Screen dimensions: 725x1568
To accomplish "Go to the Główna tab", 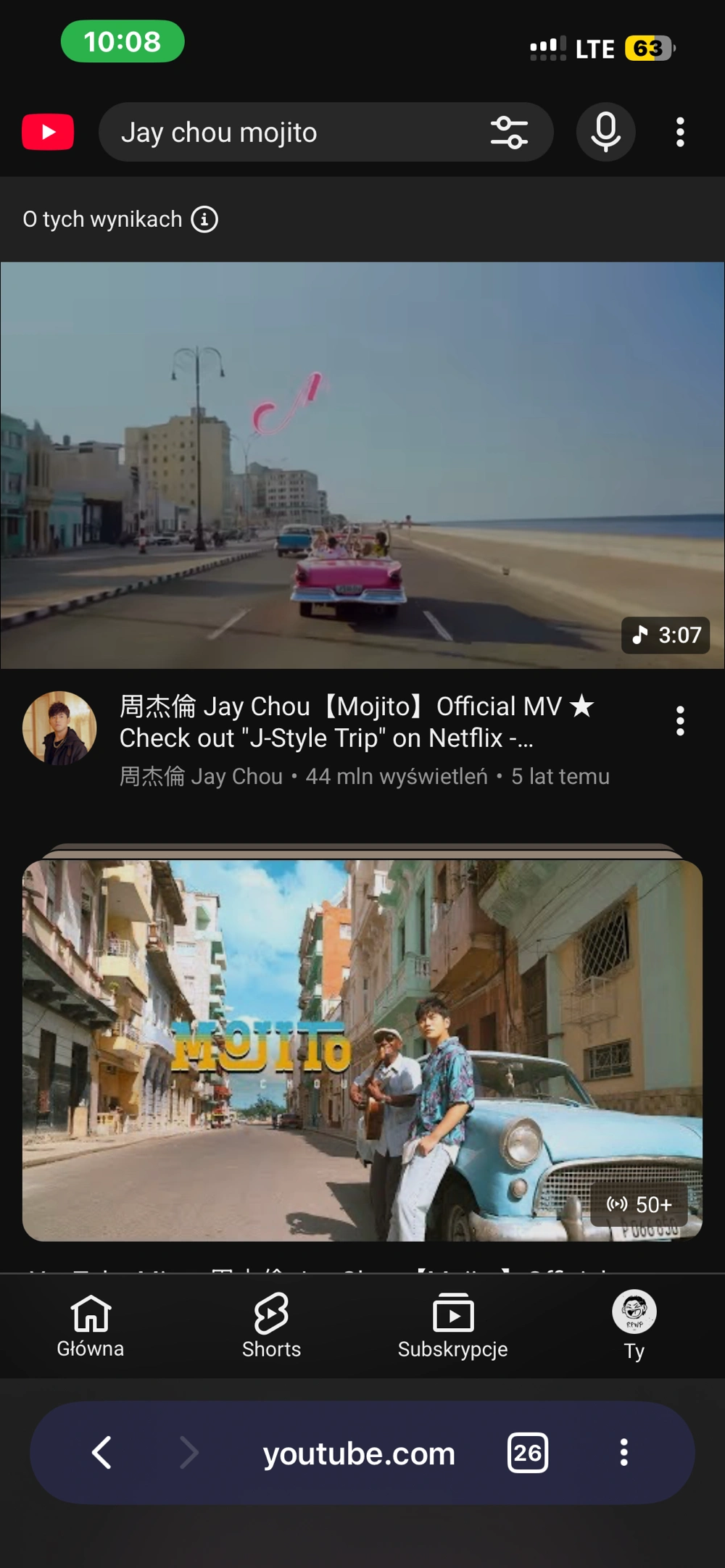I will point(91,1325).
